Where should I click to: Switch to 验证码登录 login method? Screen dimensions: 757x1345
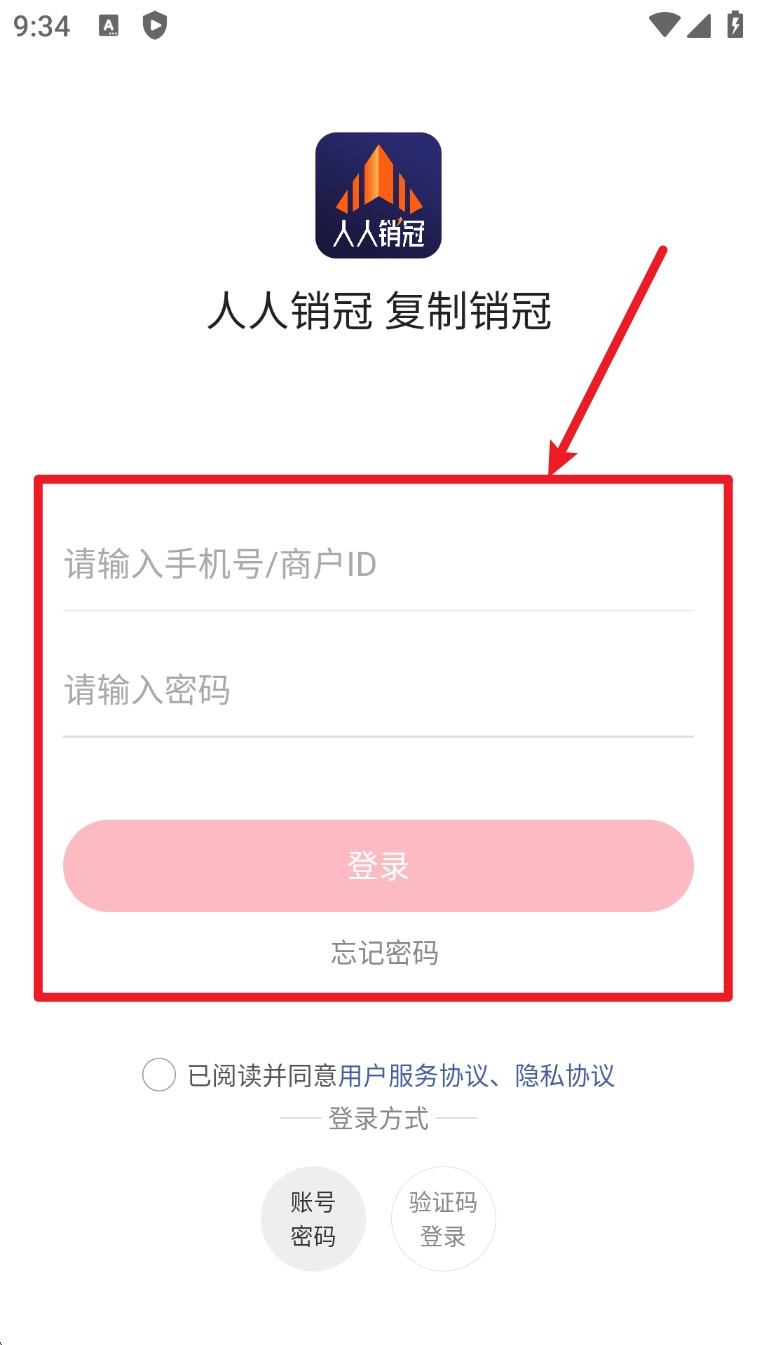pos(443,1219)
